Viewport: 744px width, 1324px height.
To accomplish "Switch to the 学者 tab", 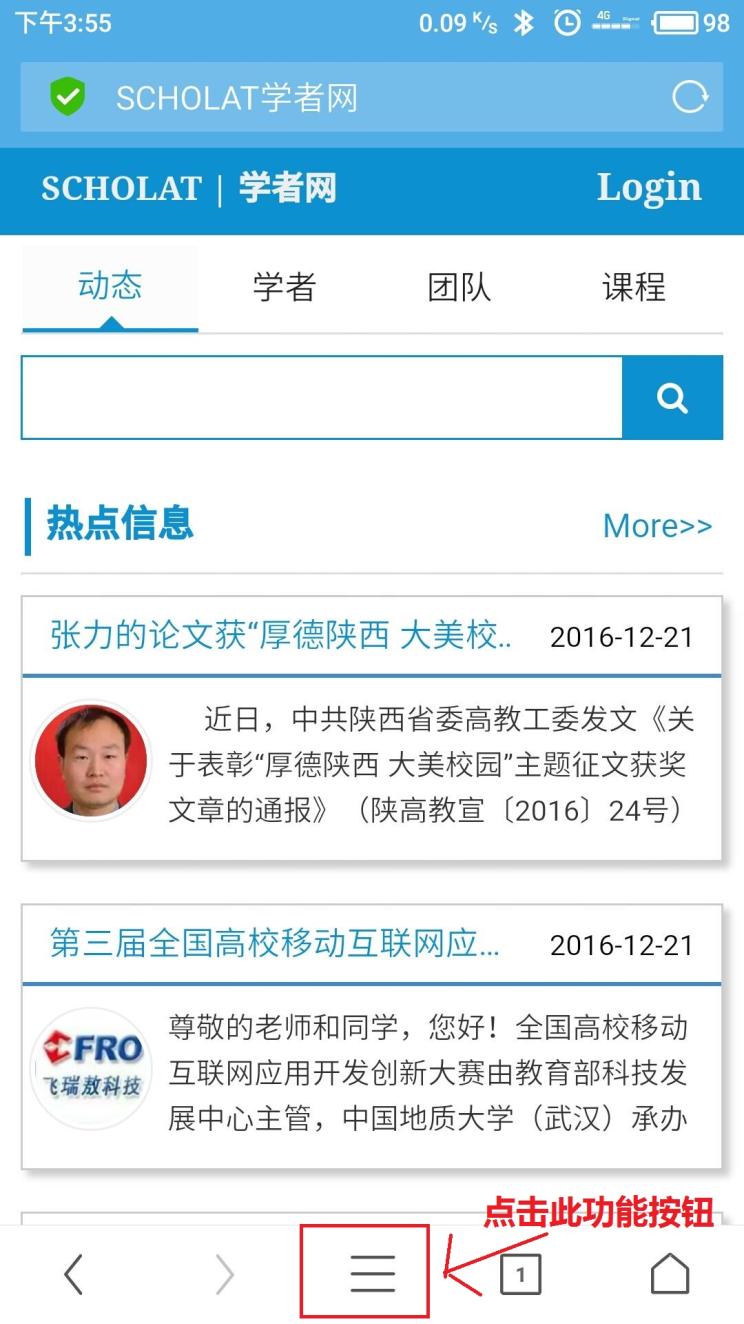I will coord(284,288).
